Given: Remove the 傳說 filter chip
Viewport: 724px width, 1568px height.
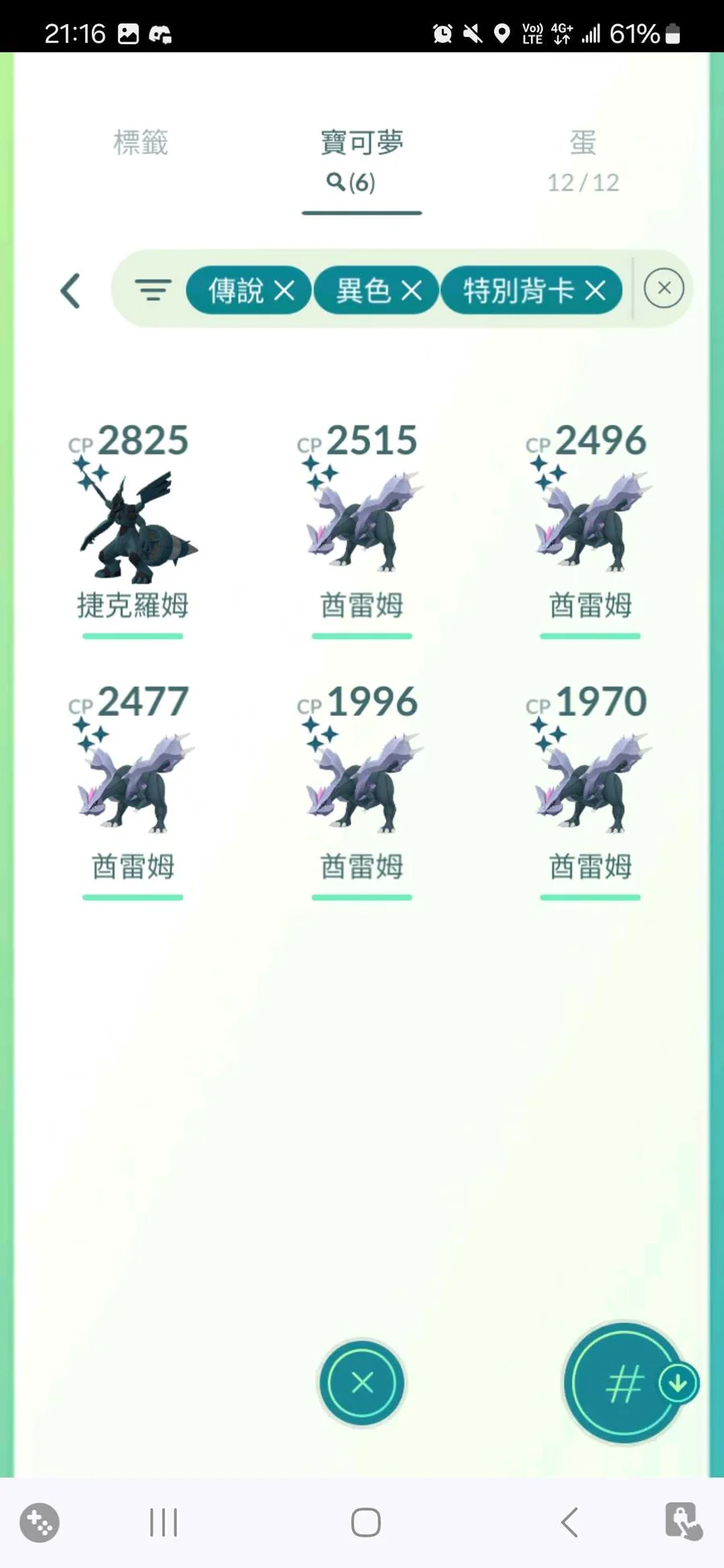Looking at the screenshot, I should 284,290.
